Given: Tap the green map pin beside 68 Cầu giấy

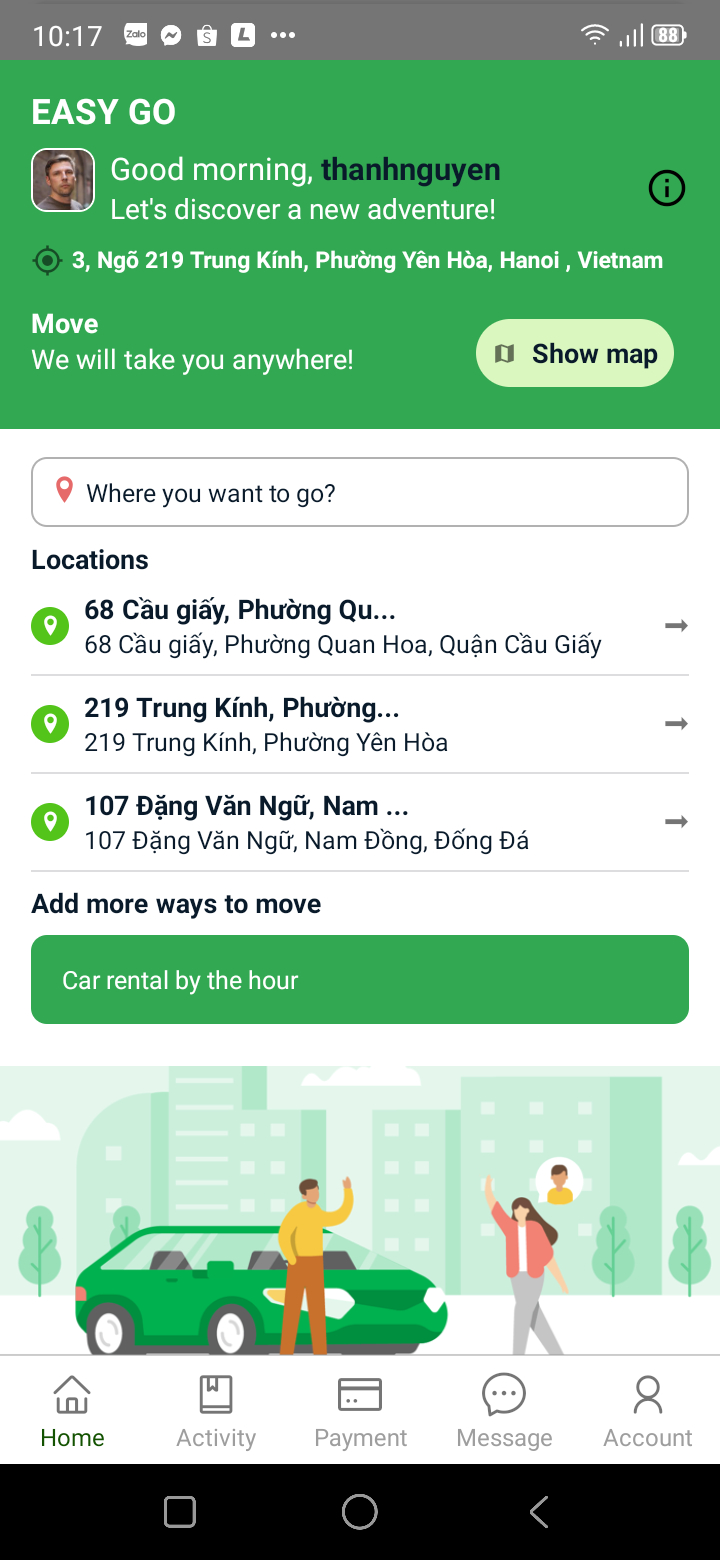Looking at the screenshot, I should coord(50,625).
